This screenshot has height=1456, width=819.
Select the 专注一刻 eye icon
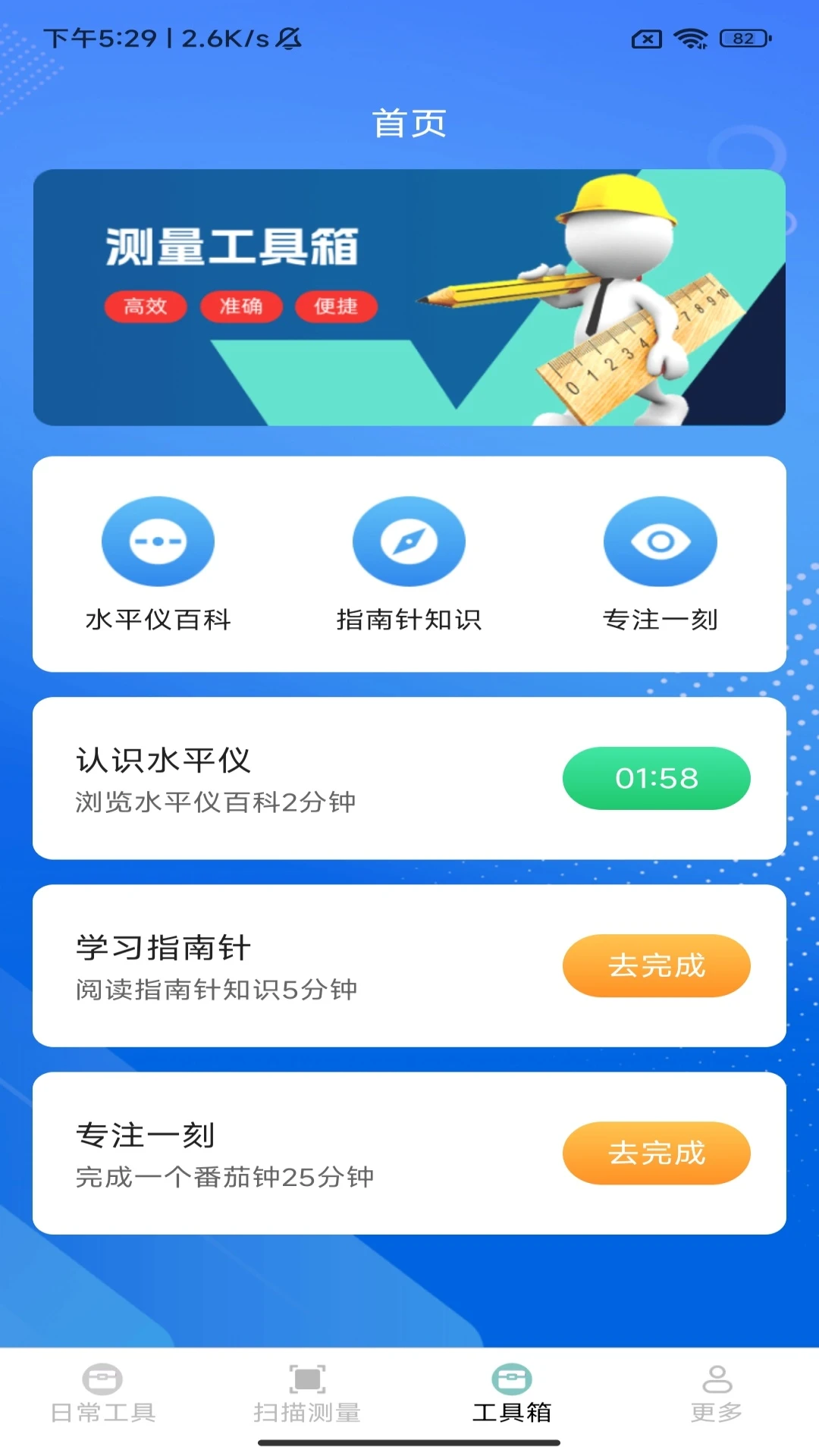pyautogui.click(x=661, y=541)
